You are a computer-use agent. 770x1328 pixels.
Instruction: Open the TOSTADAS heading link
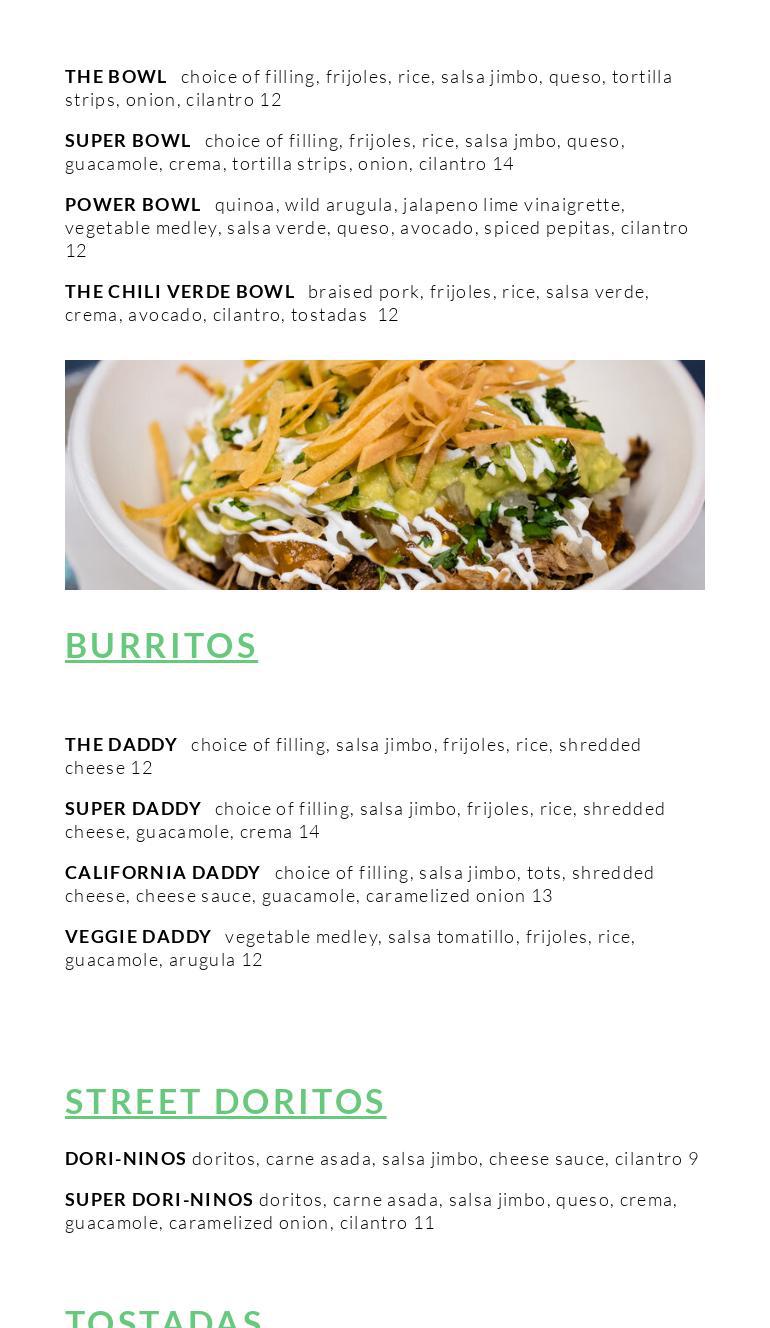coord(164,1317)
